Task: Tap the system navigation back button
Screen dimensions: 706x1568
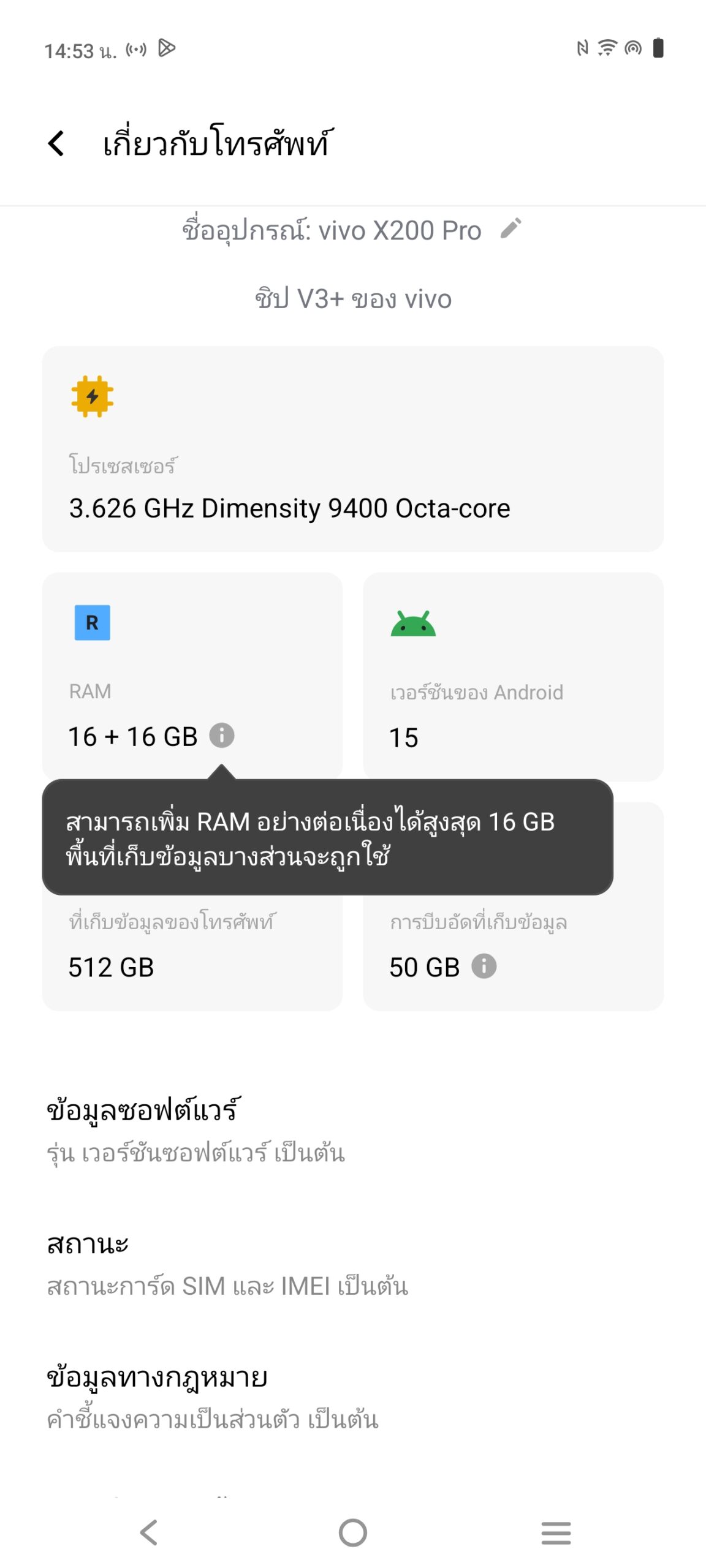Action: 149,1532
